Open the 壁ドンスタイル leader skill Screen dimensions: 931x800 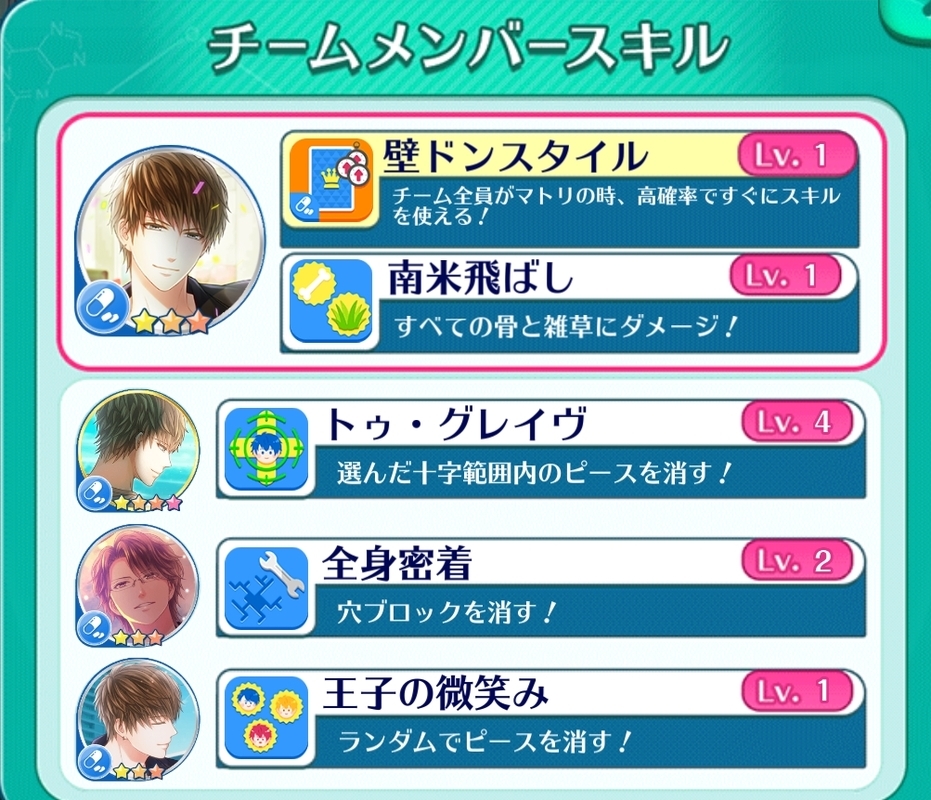569,189
